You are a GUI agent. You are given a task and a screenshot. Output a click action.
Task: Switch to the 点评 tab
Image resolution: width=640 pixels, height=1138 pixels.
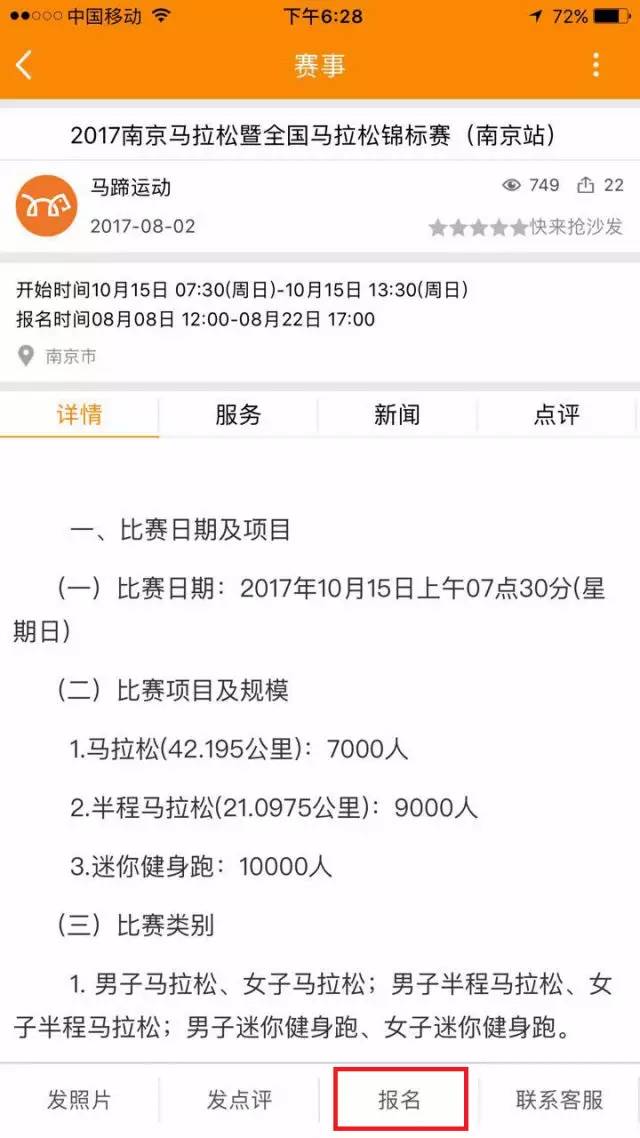(x=556, y=415)
